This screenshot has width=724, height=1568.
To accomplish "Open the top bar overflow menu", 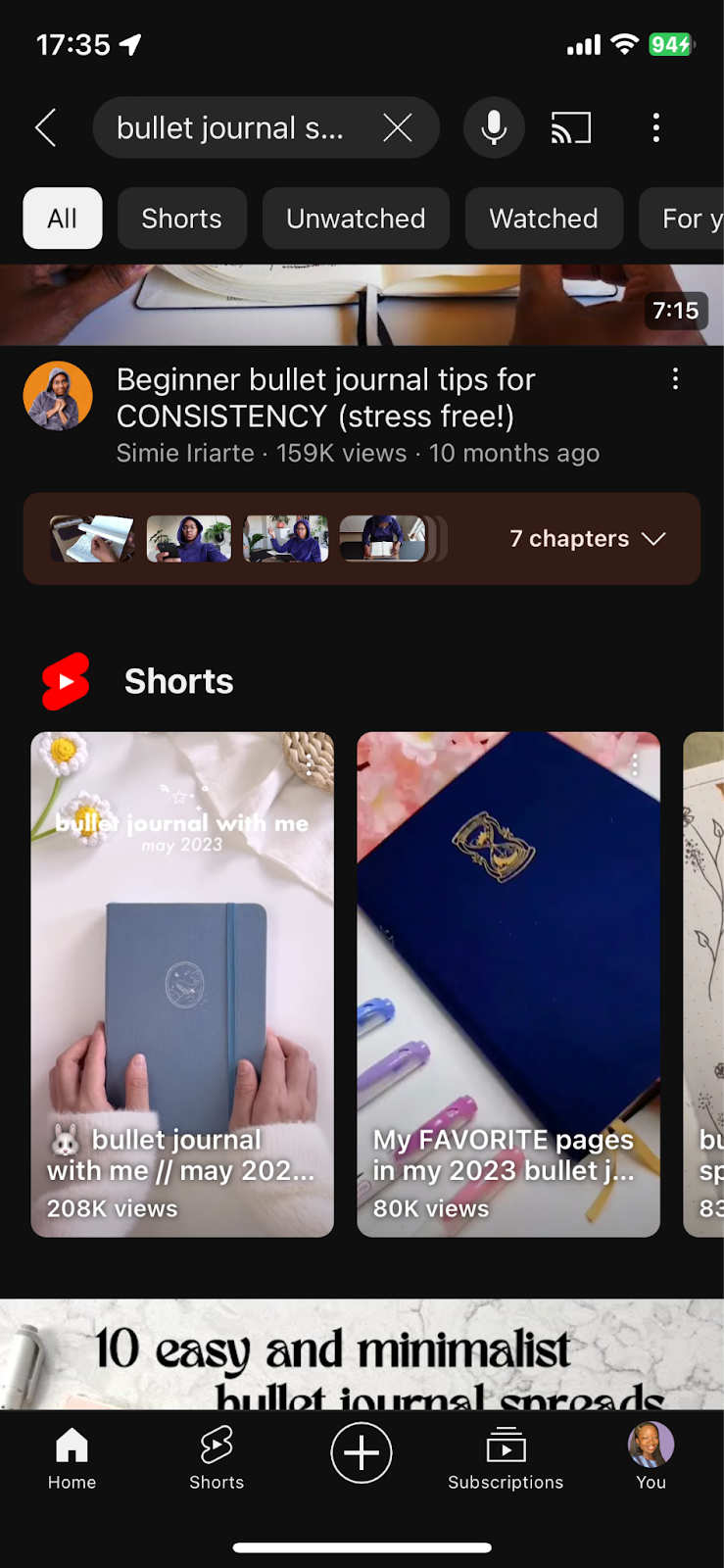I will [655, 127].
